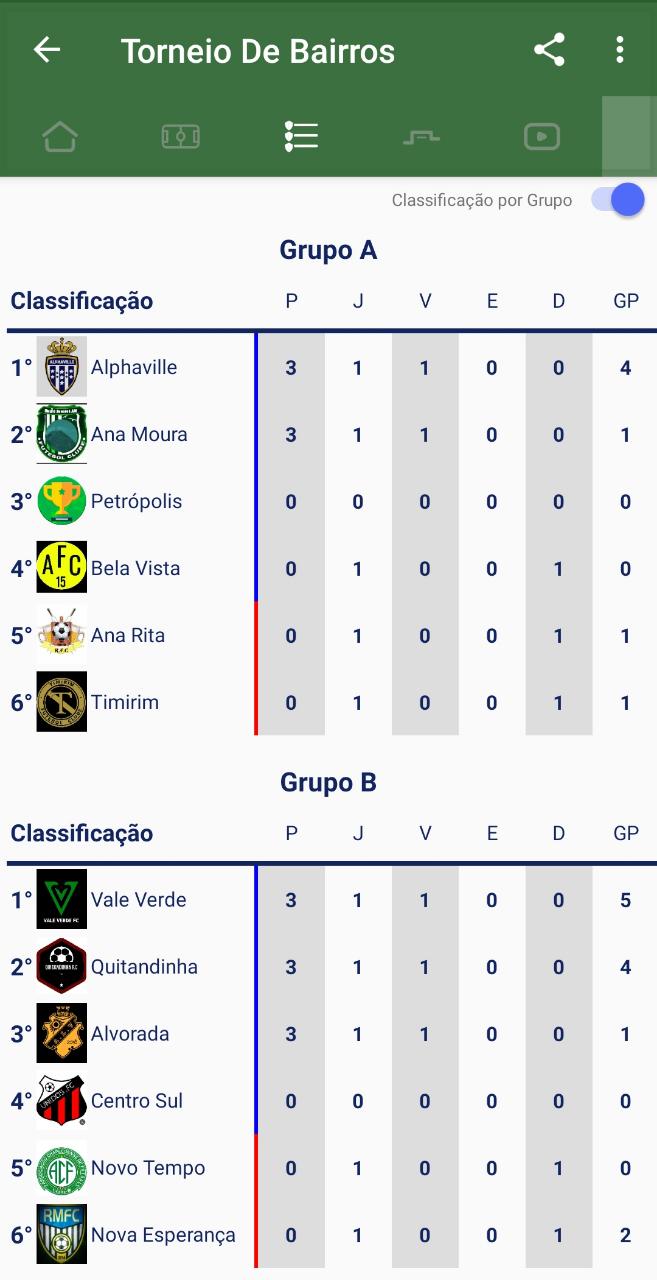657x1280 pixels.
Task: View Alvorada team details
Action: tap(130, 1033)
